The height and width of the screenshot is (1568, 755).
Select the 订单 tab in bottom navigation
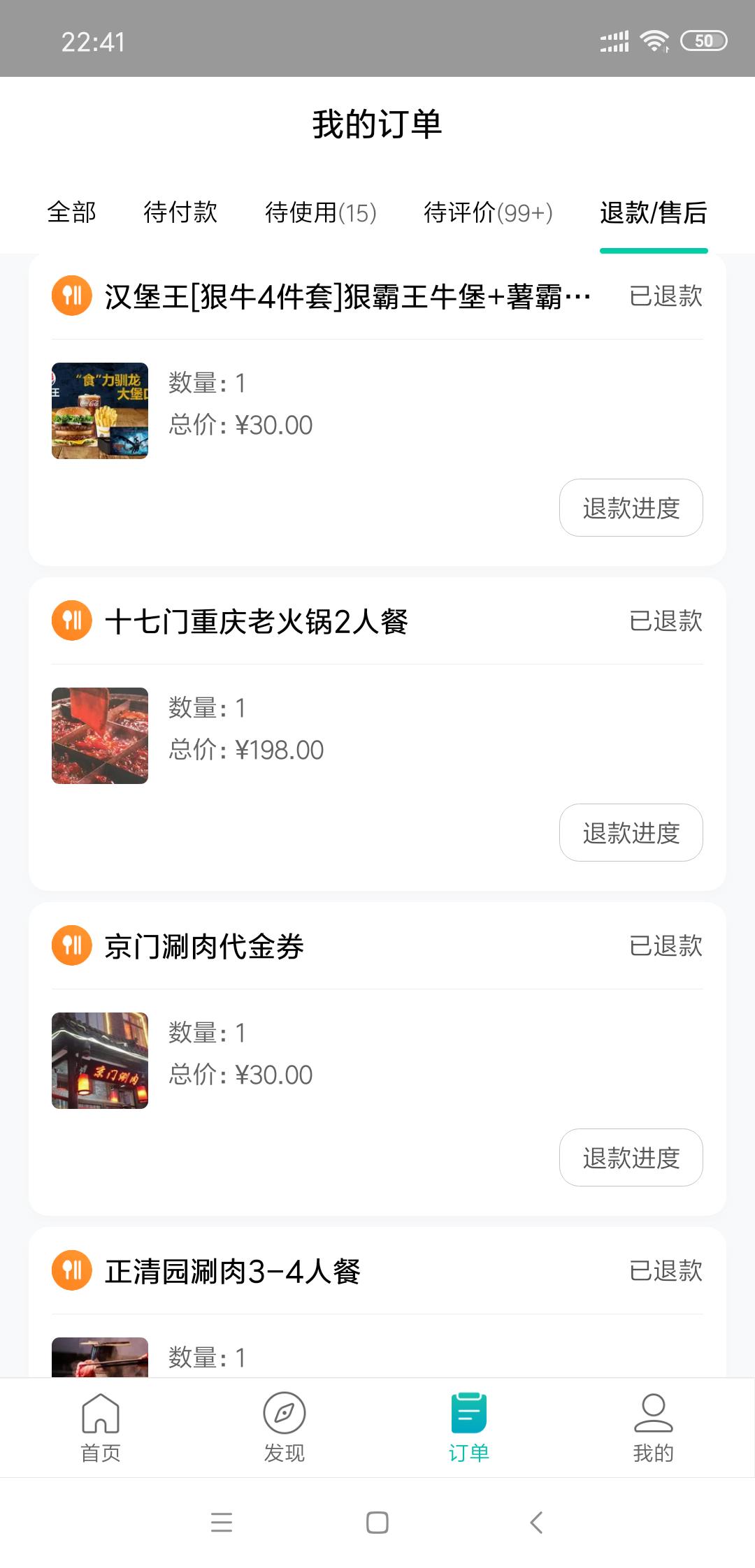tap(468, 1427)
